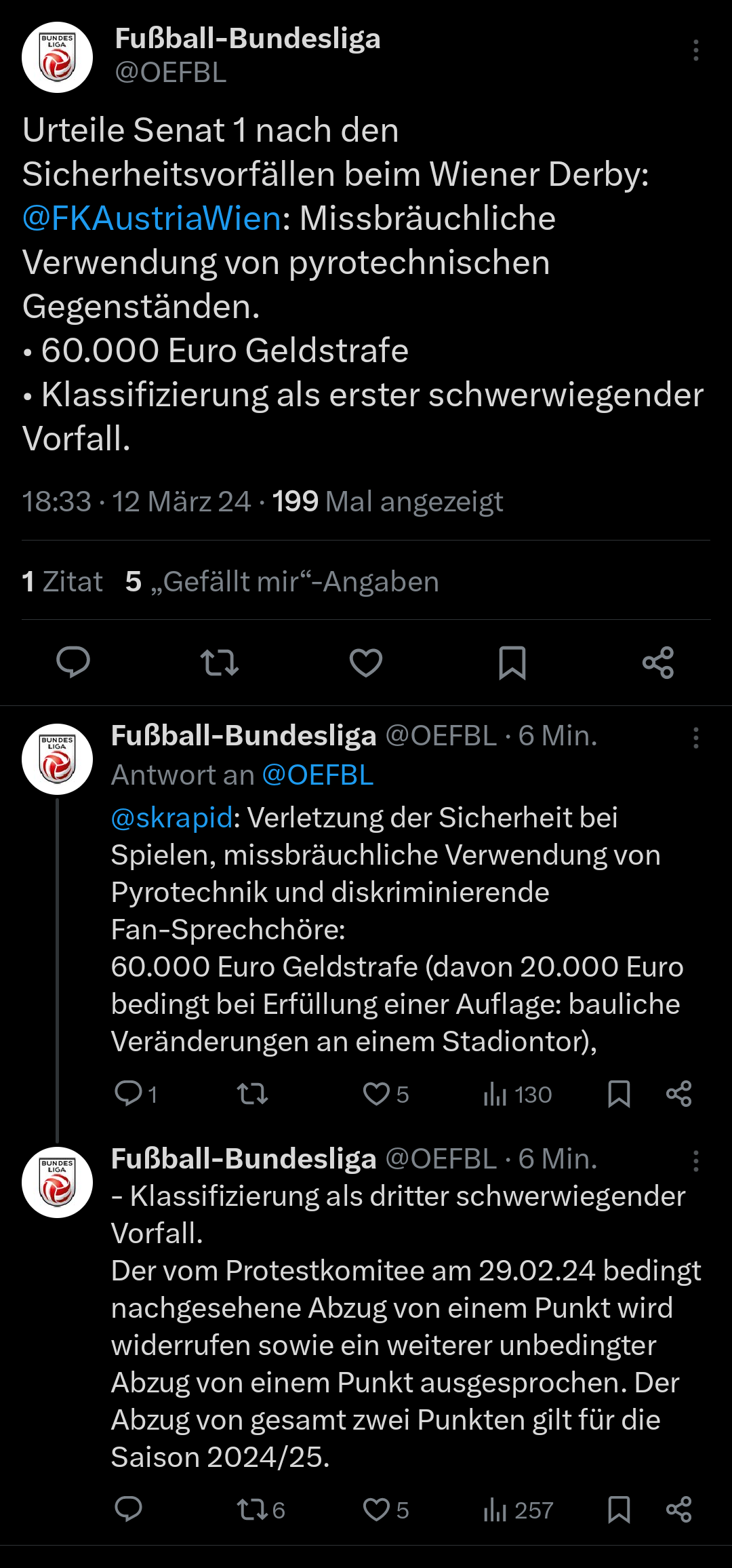Open overflow menu of the main tweet
The width and height of the screenshot is (732, 1568).
tap(696, 50)
